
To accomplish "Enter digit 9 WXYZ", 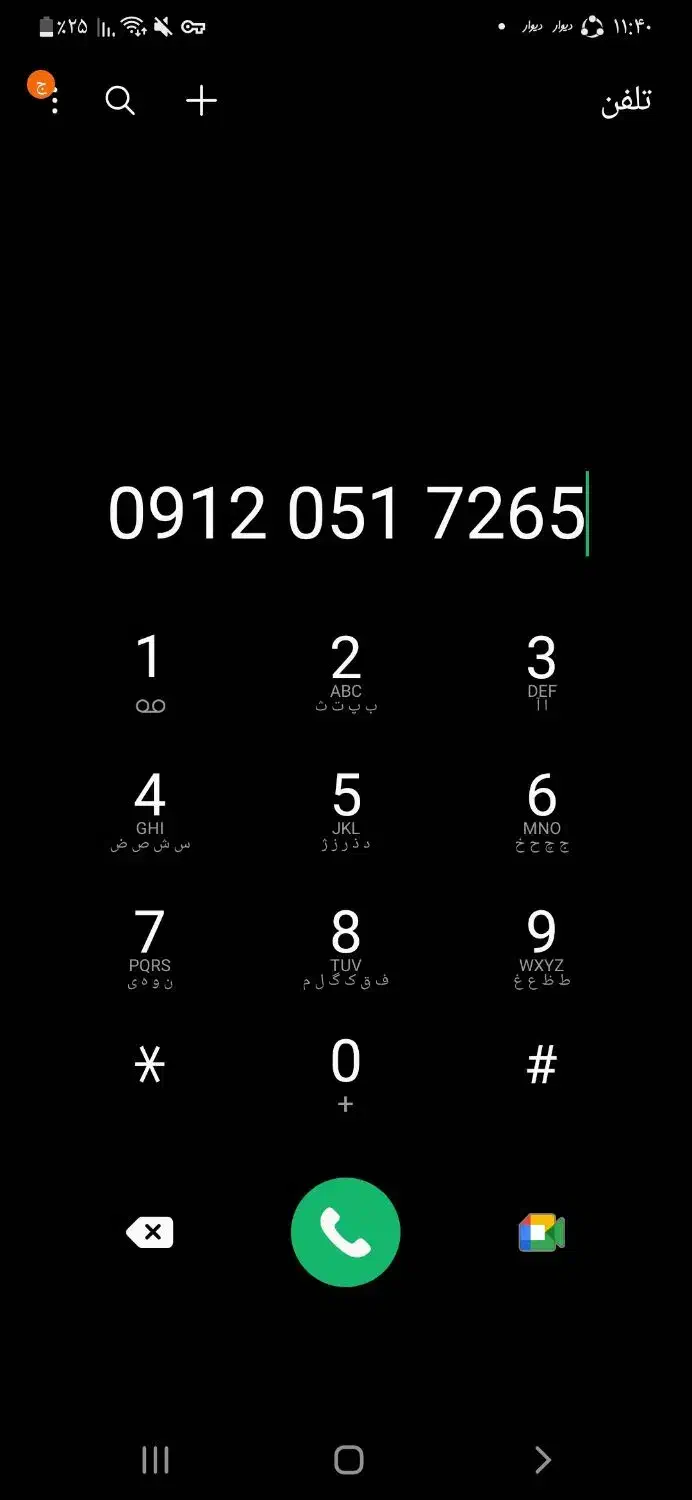I will click(542, 948).
